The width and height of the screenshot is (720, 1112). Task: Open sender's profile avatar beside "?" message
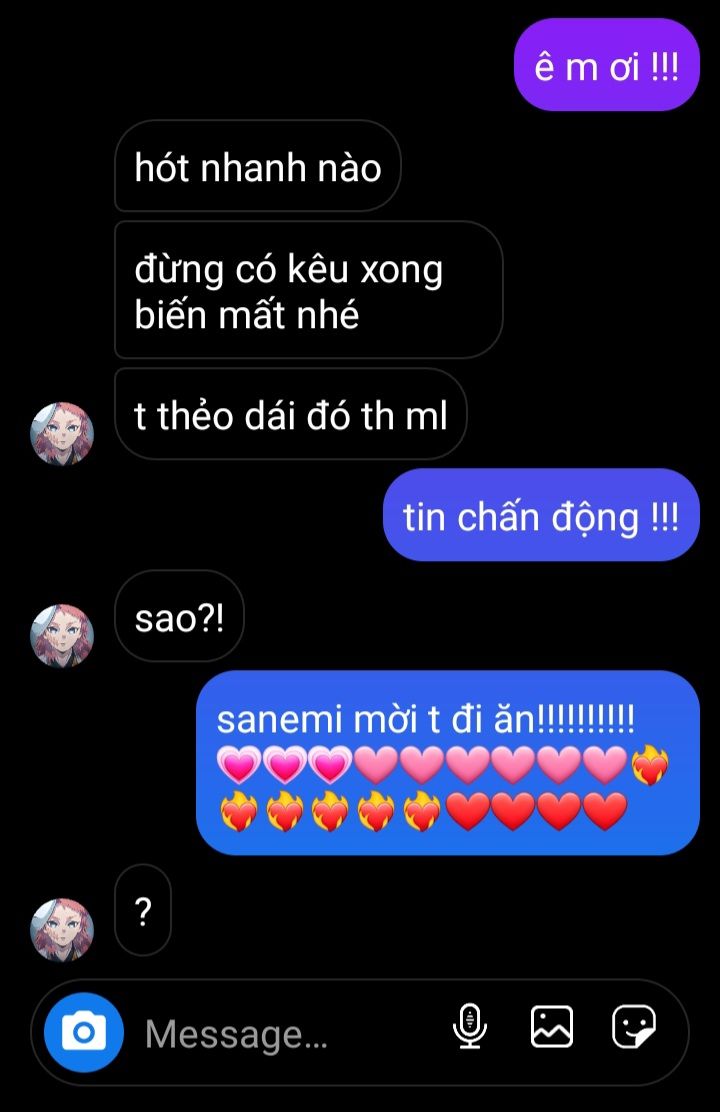point(62,929)
